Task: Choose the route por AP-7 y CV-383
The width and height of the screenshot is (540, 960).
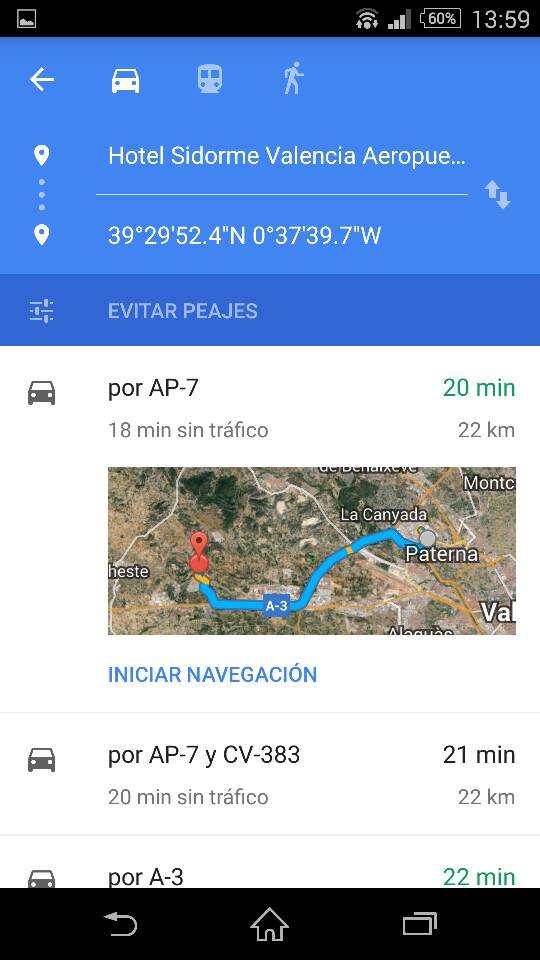Action: point(270,774)
